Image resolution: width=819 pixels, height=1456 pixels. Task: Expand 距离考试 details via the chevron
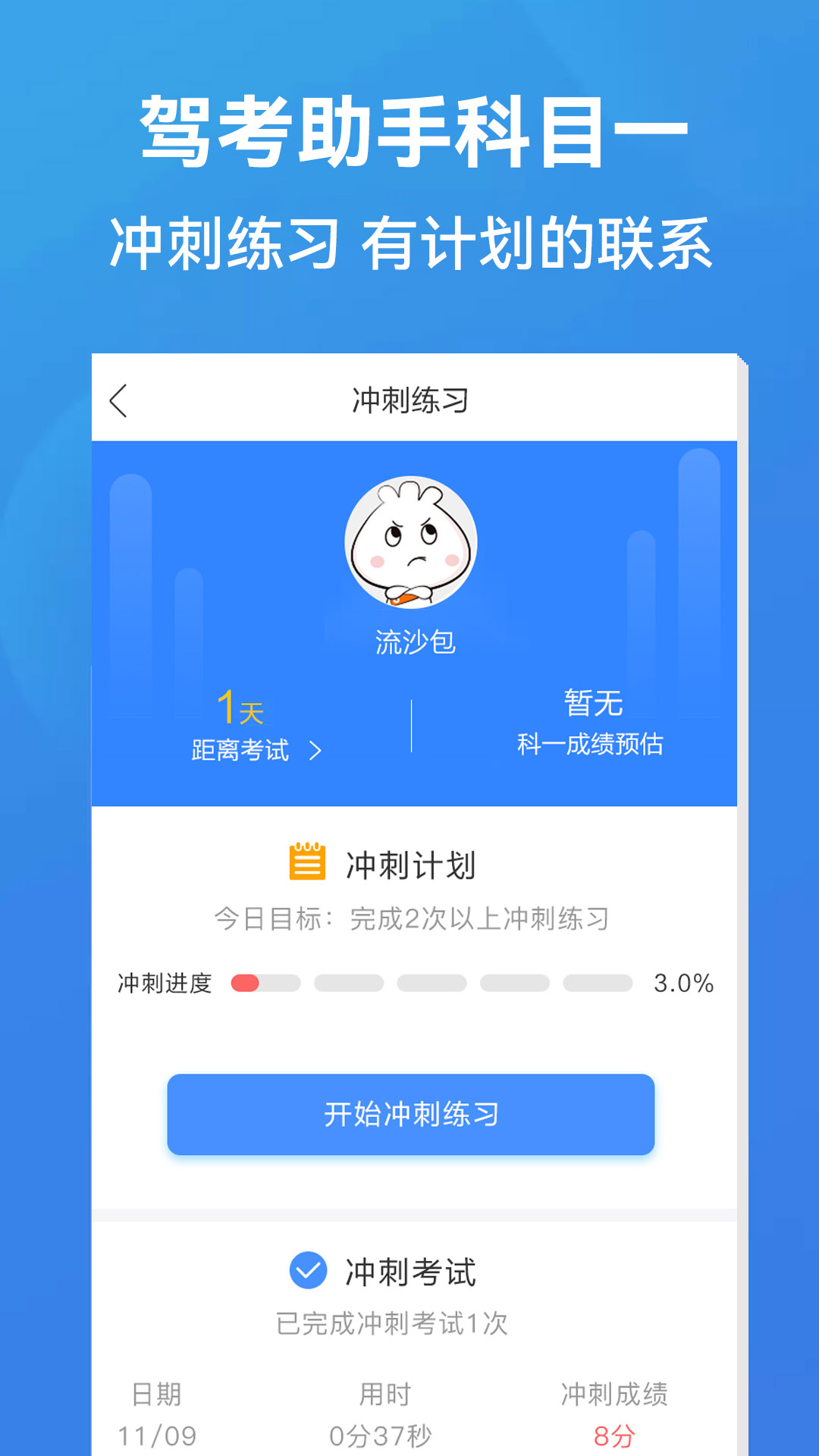point(318,750)
